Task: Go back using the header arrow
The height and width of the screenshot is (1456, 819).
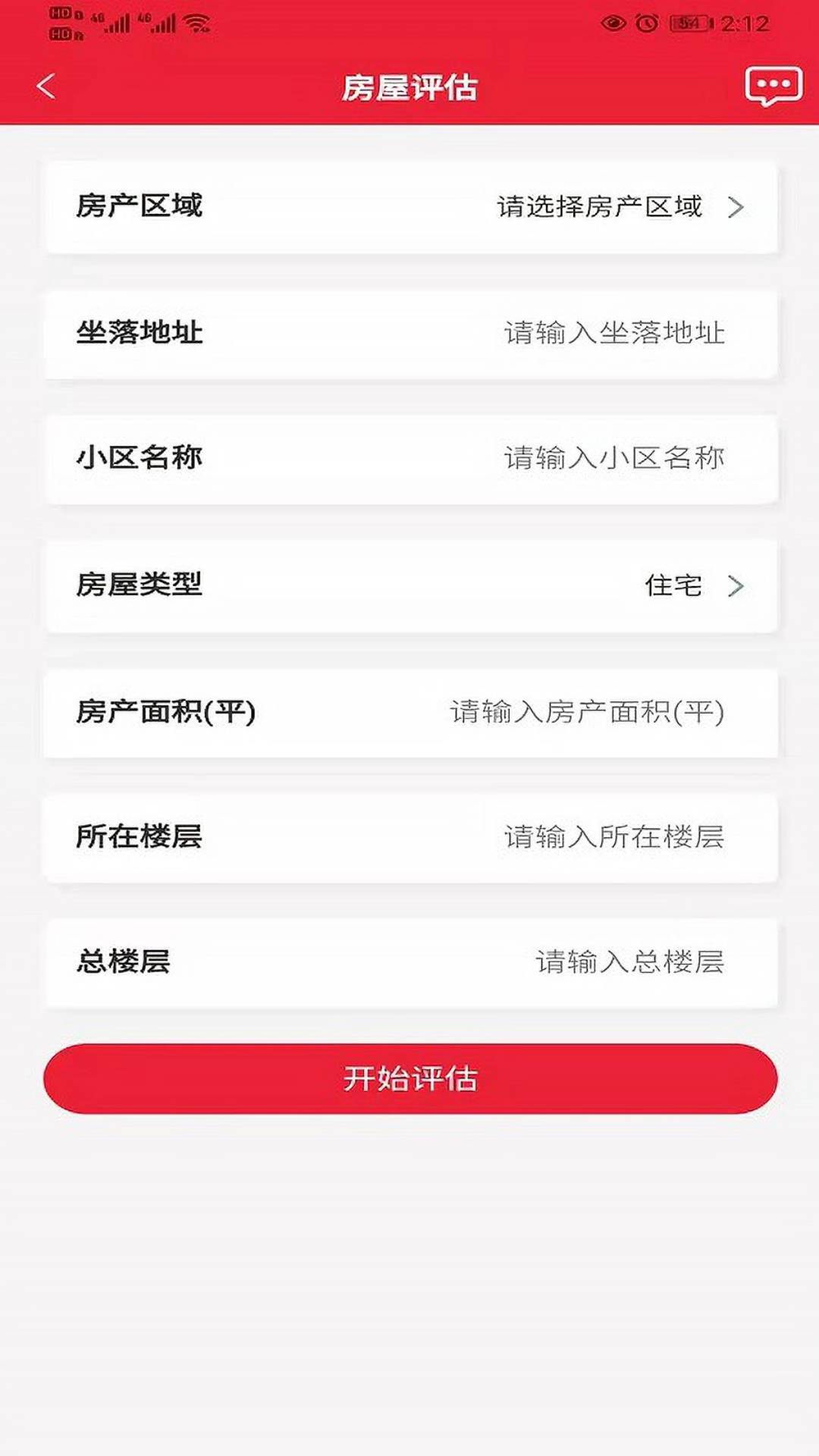Action: click(46, 86)
